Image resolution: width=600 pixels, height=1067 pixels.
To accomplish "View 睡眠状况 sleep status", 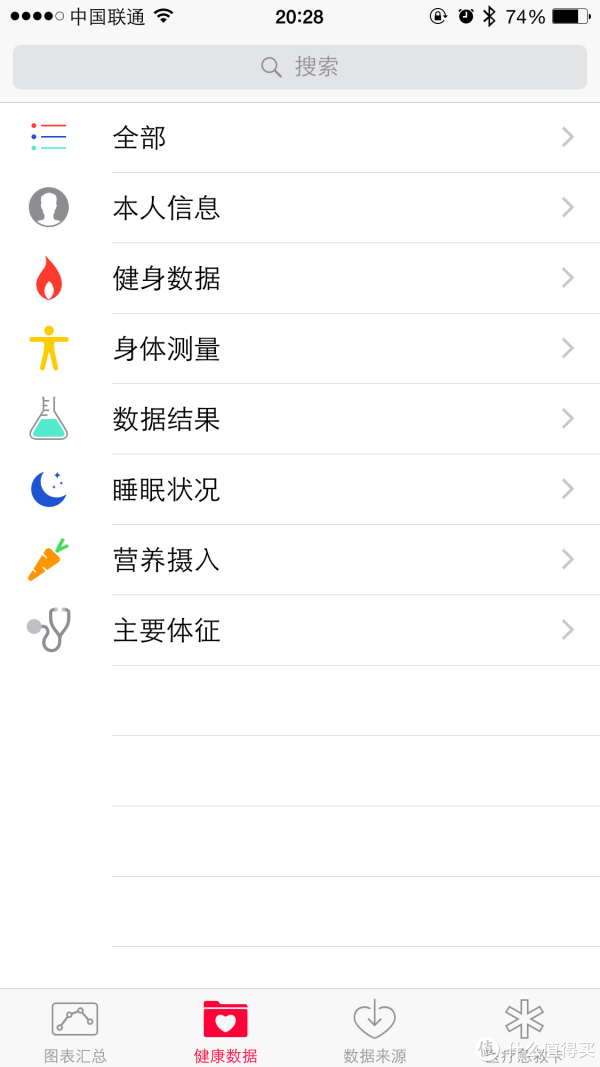I will point(300,489).
